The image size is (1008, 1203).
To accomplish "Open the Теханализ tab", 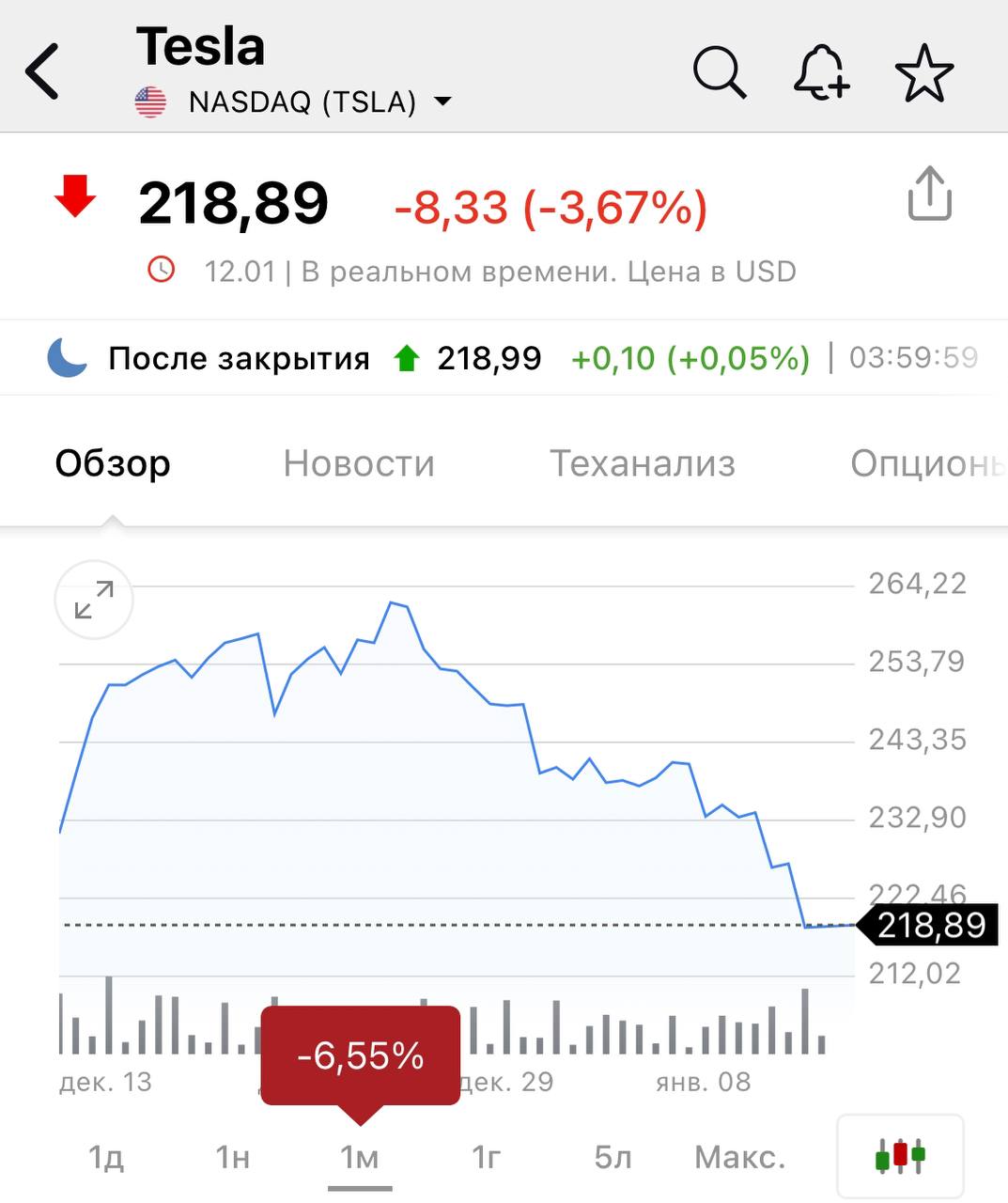I will pyautogui.click(x=642, y=463).
